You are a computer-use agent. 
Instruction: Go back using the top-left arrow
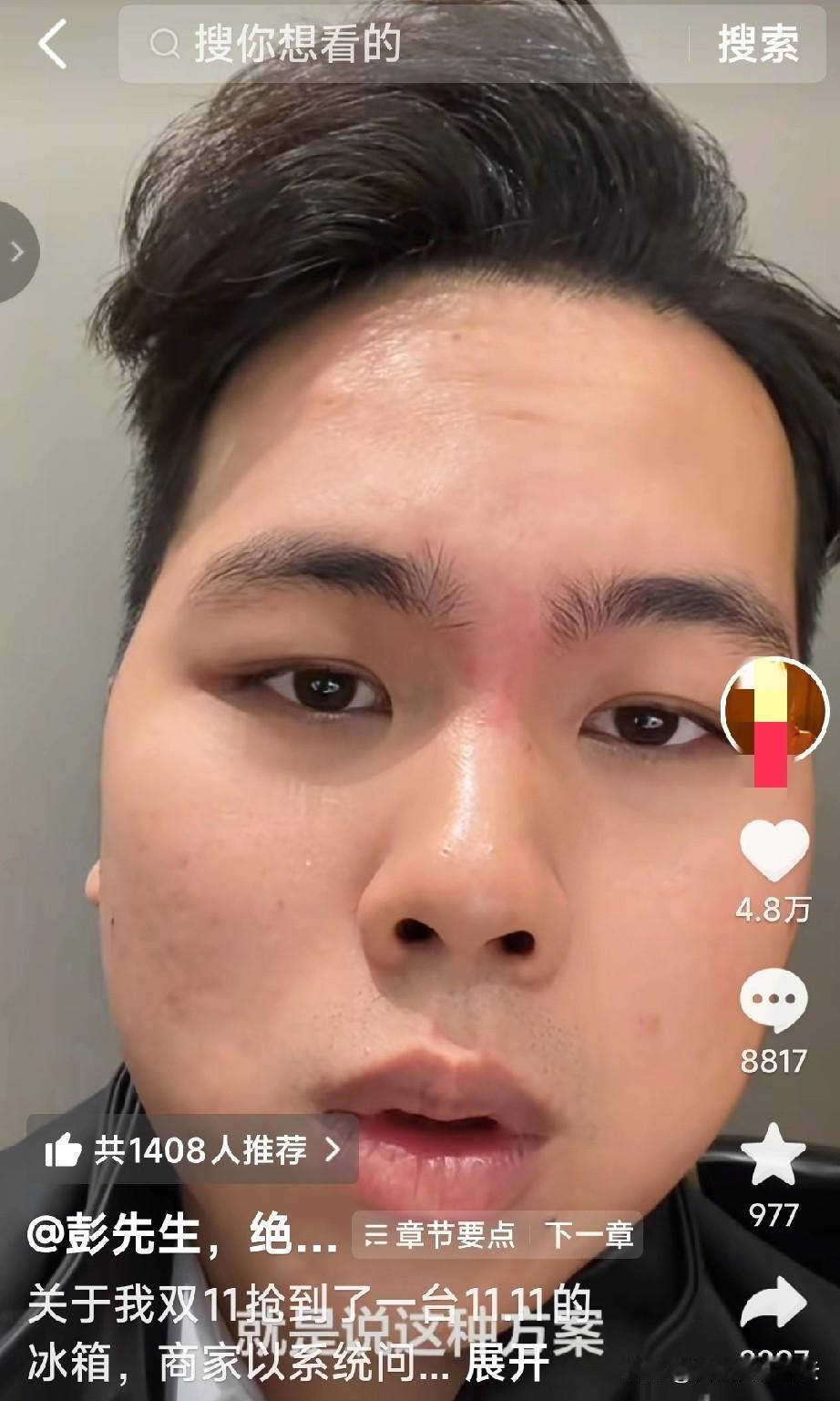click(x=52, y=44)
